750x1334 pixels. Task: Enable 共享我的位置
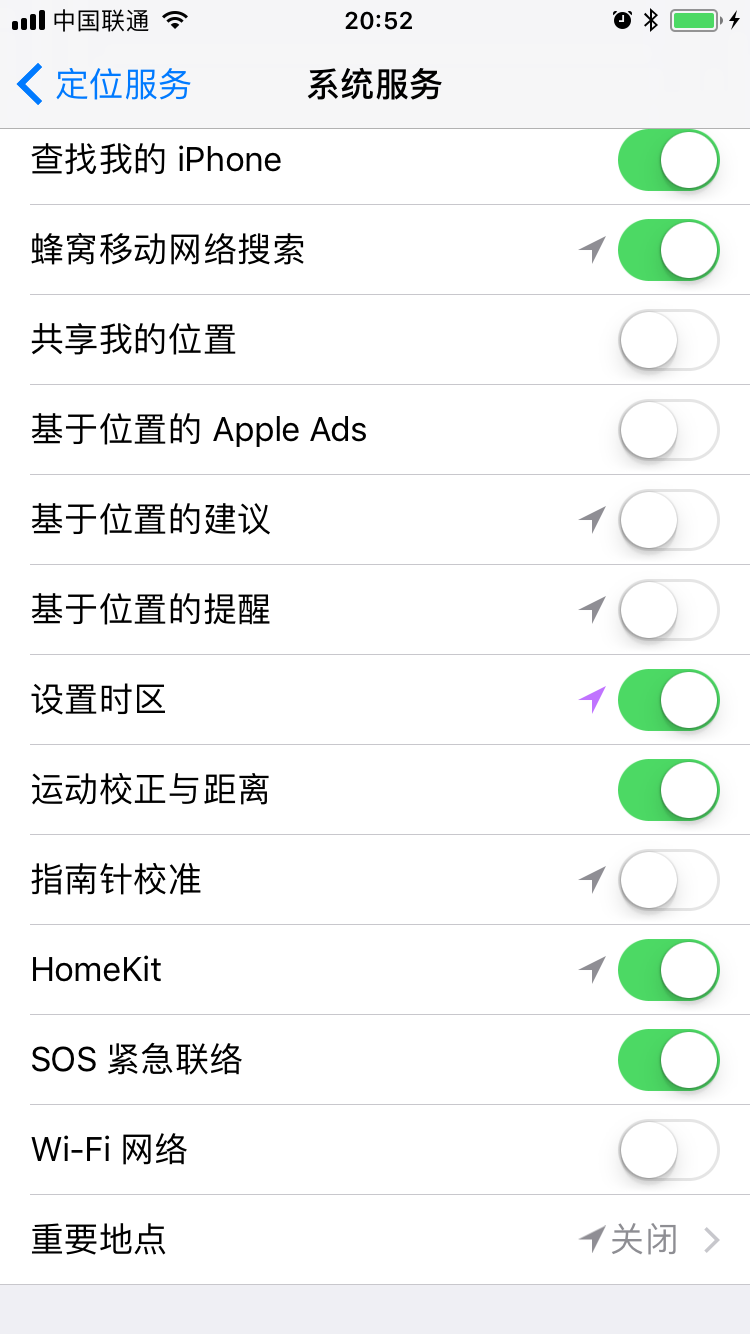click(x=668, y=340)
